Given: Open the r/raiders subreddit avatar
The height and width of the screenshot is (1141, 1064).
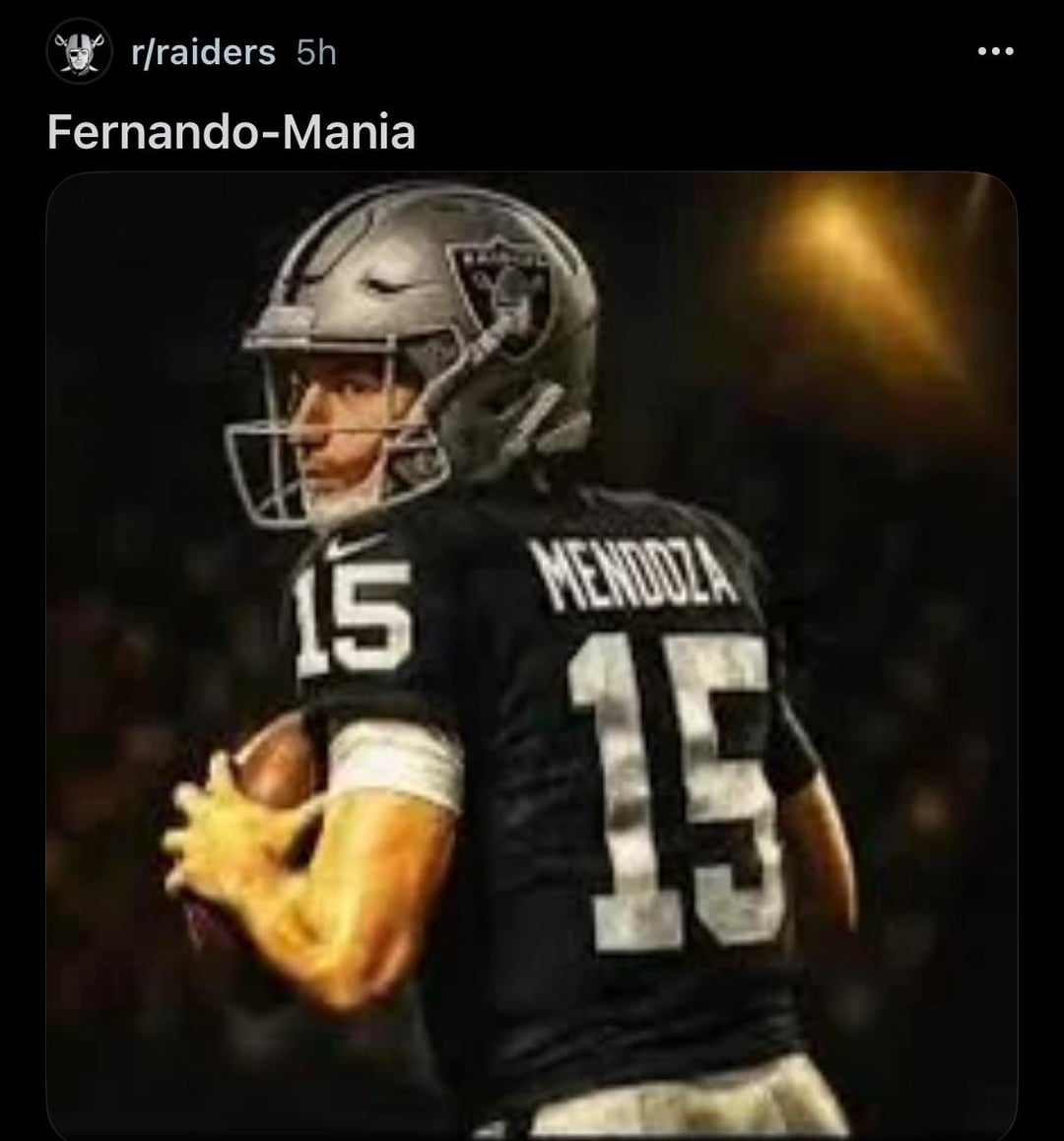Looking at the screenshot, I should (x=79, y=51).
